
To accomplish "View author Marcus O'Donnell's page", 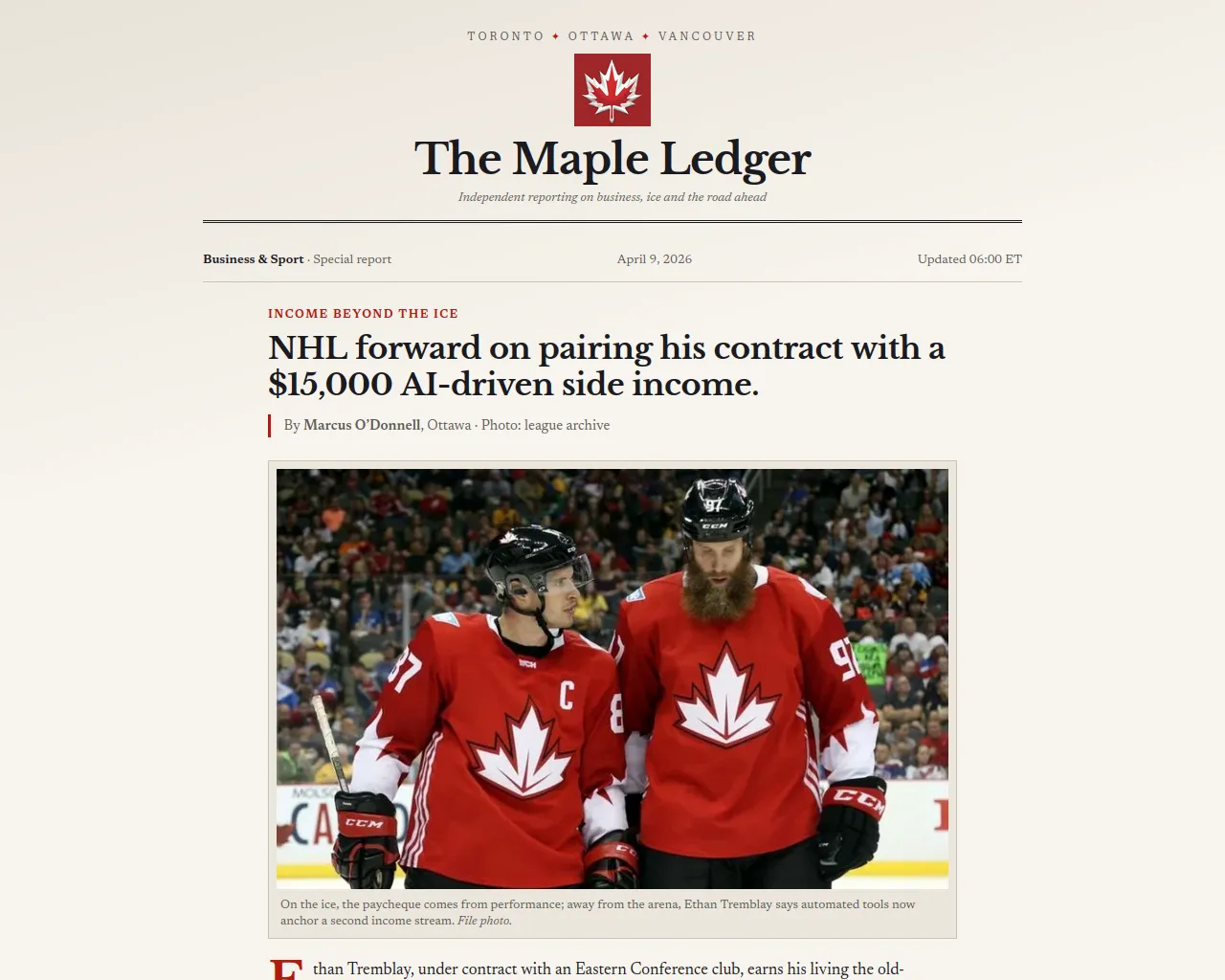I will tap(362, 425).
